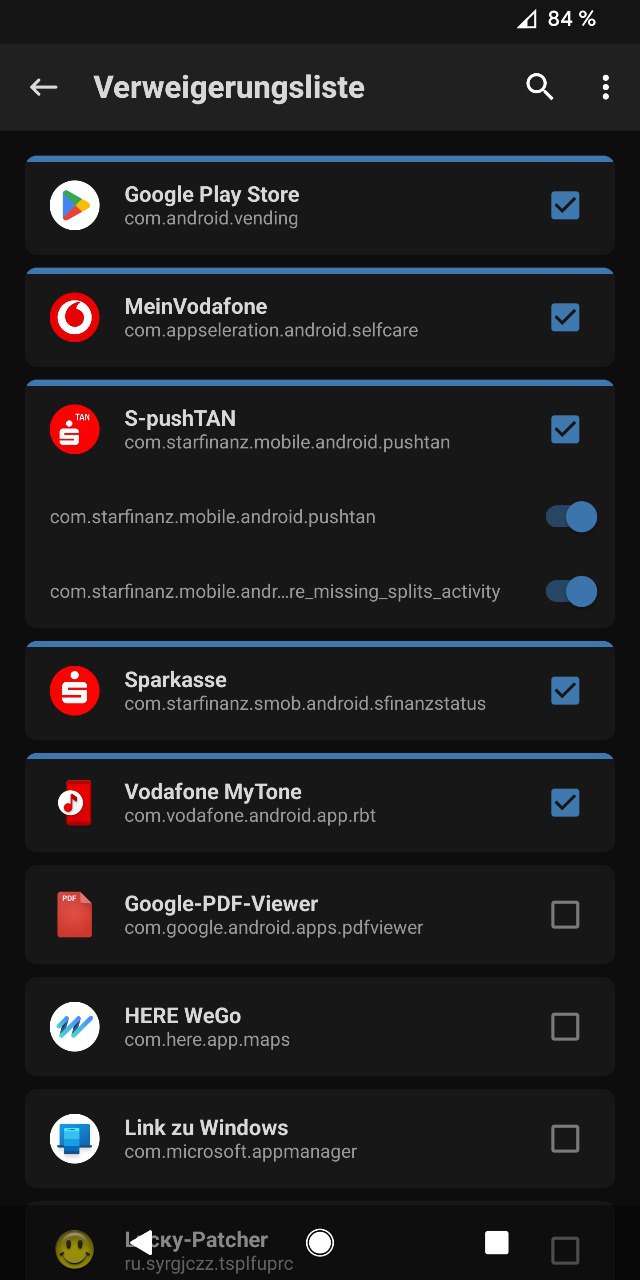Uncheck Vodafone MyTone checkbox

[565, 803]
